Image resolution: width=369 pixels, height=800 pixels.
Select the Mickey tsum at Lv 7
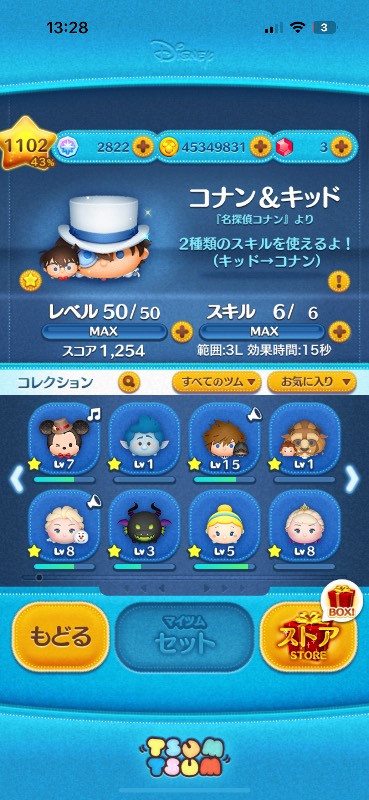[64, 441]
